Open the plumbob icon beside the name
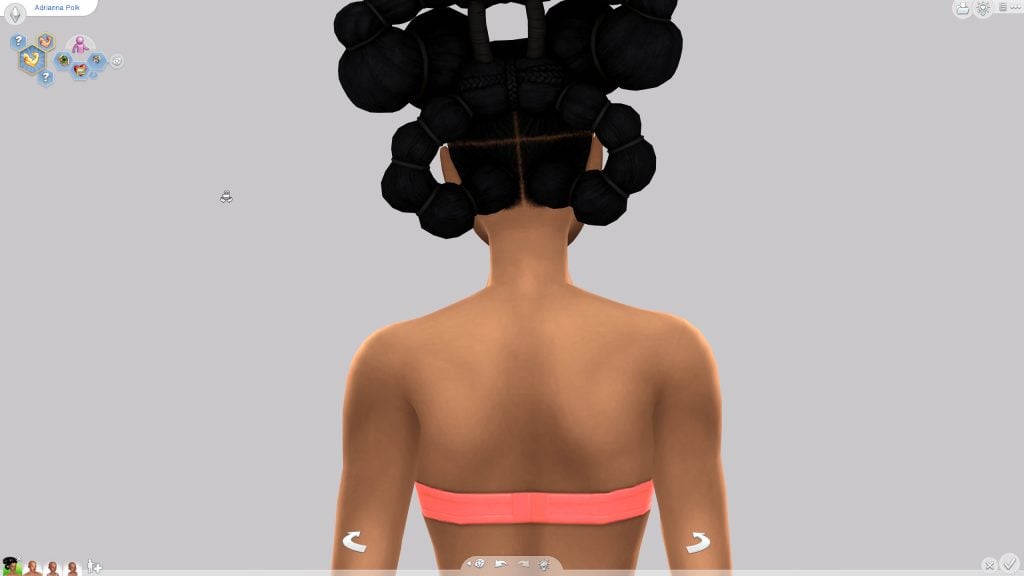 (x=15, y=13)
